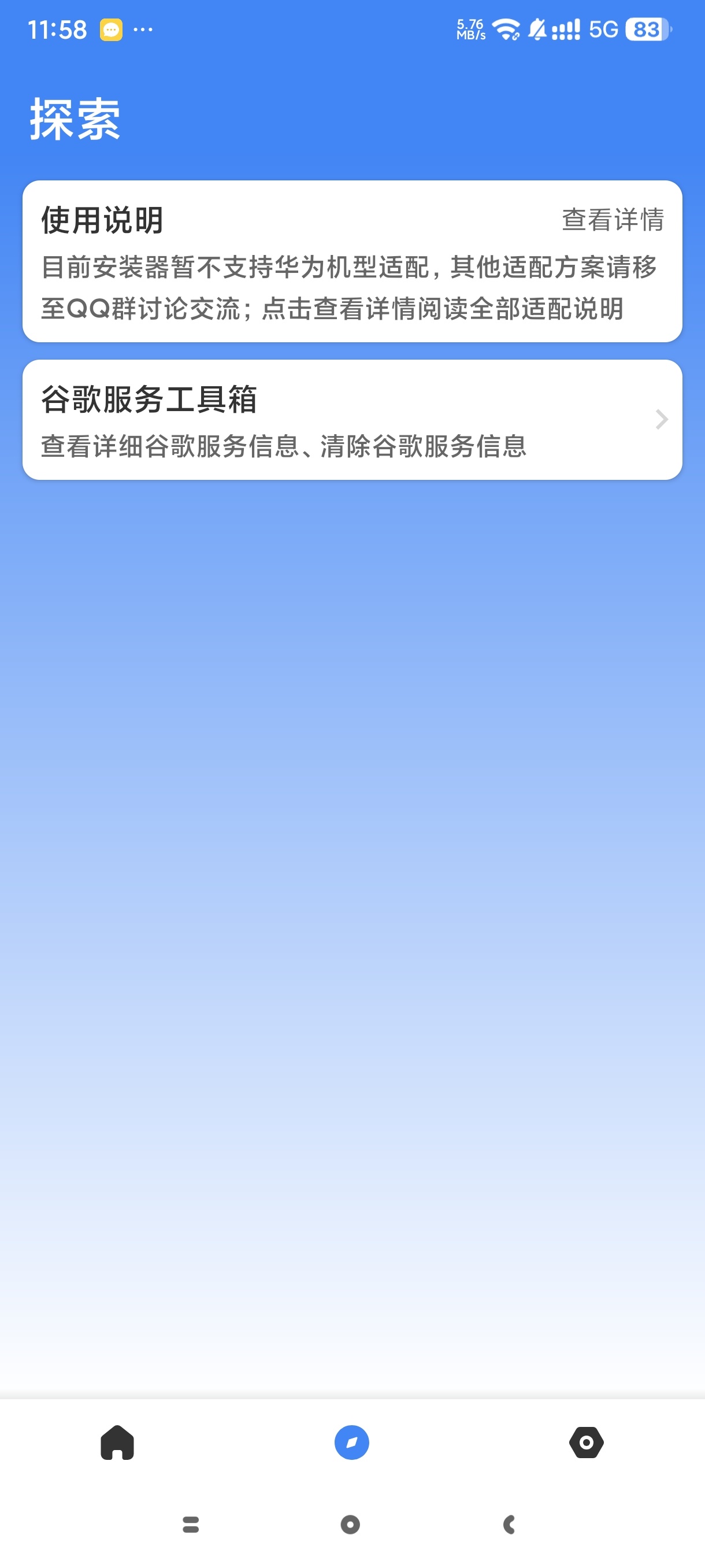Tap the recent apps control at bottom left

[x=190, y=1525]
